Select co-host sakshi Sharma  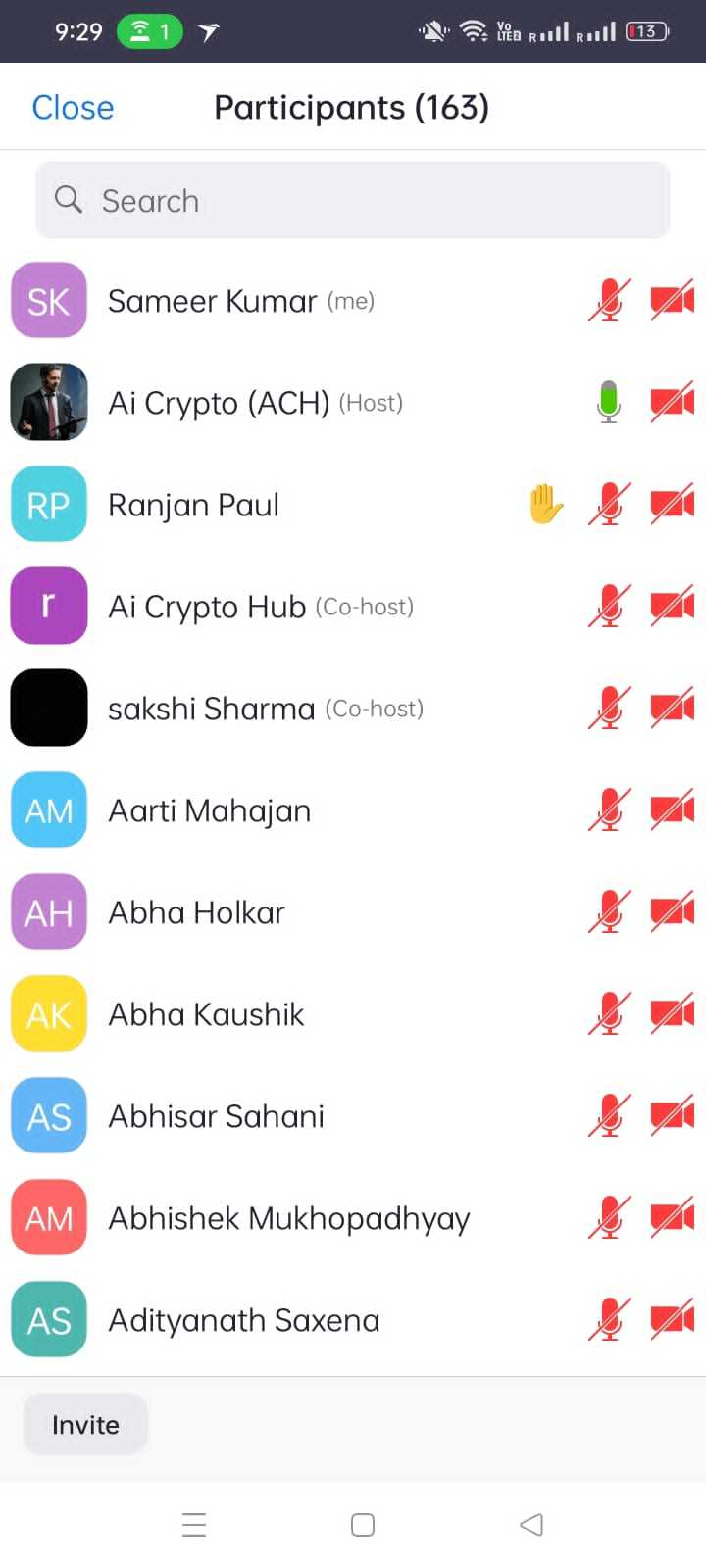click(x=353, y=709)
